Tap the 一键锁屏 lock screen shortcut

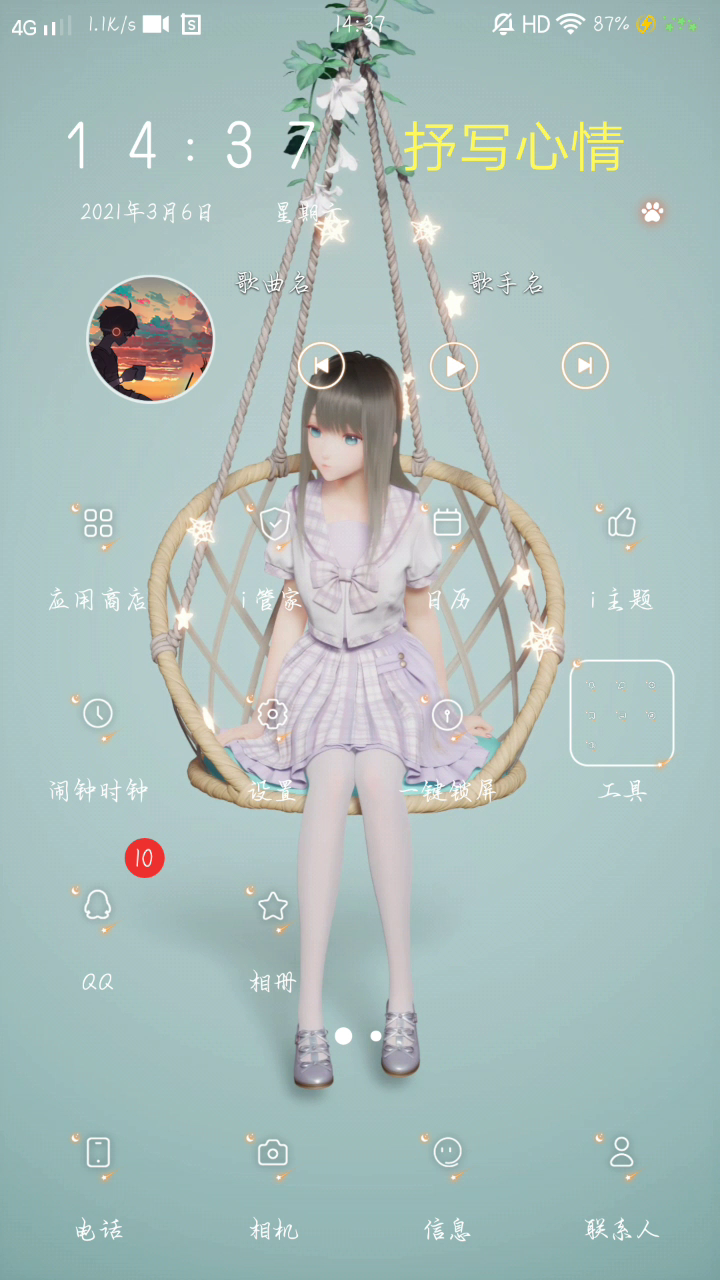(447, 714)
